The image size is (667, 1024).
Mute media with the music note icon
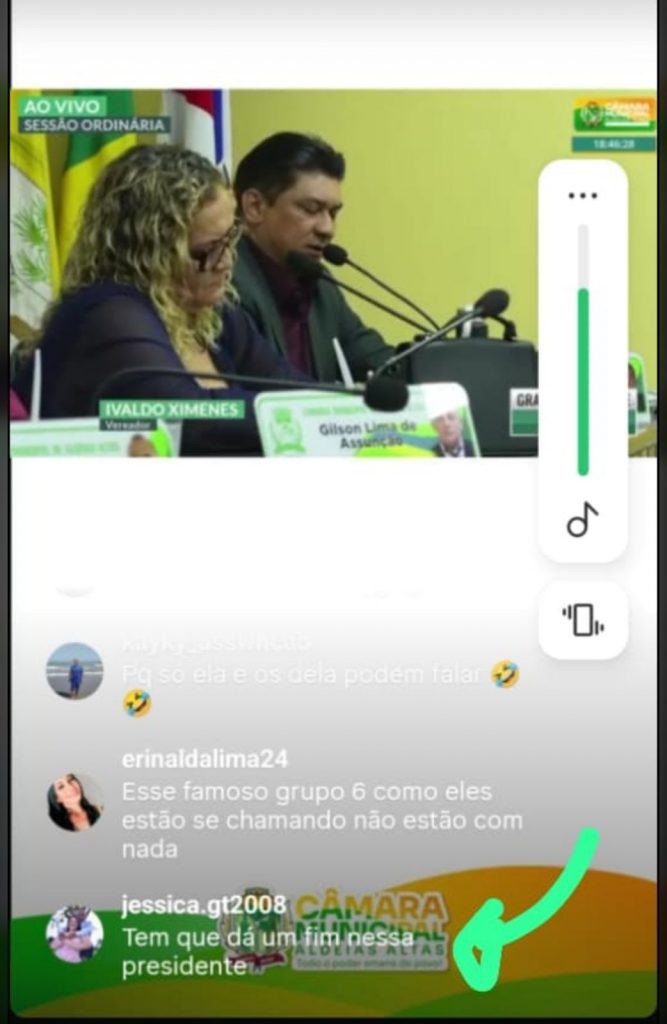[x=582, y=520]
